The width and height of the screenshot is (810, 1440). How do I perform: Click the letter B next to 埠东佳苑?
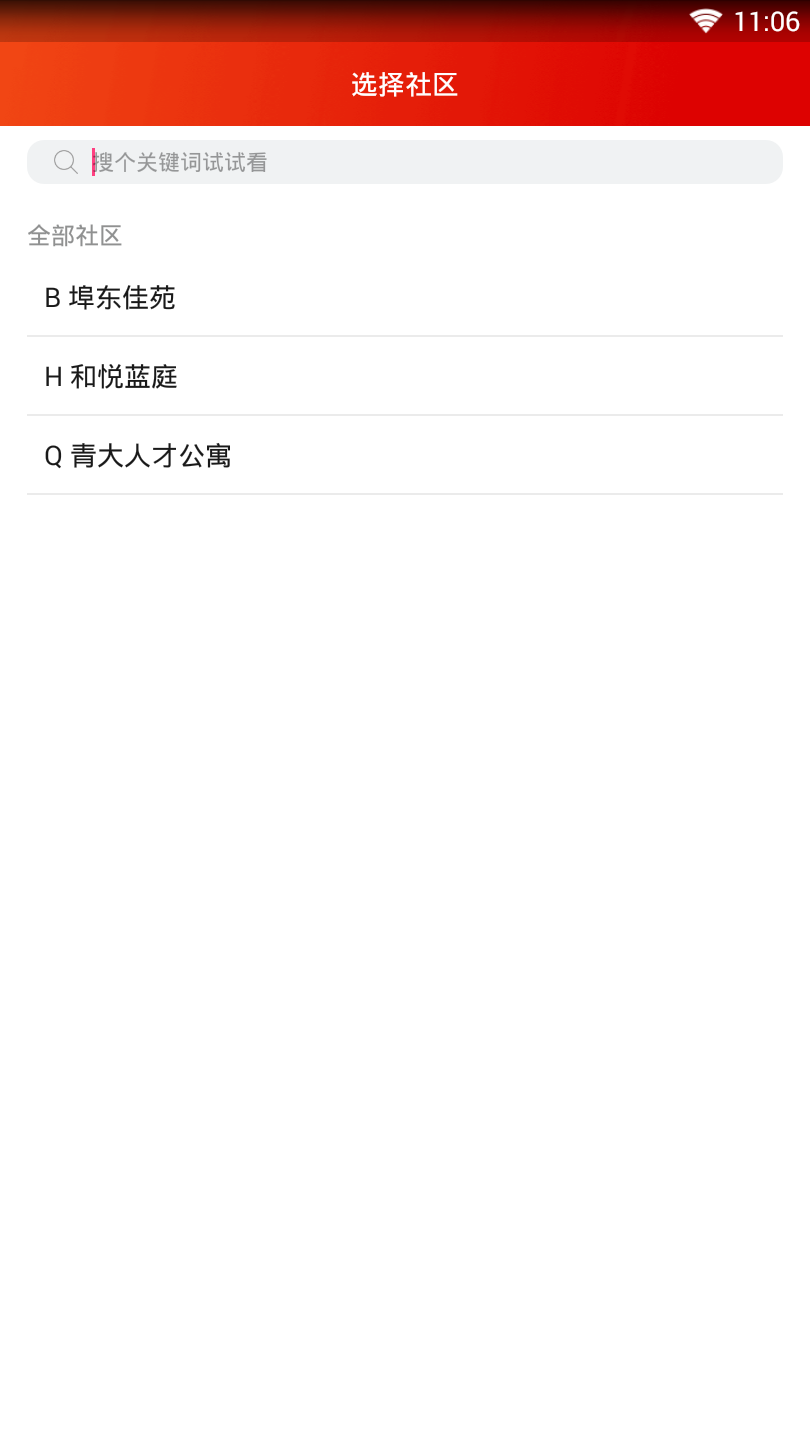point(52,298)
